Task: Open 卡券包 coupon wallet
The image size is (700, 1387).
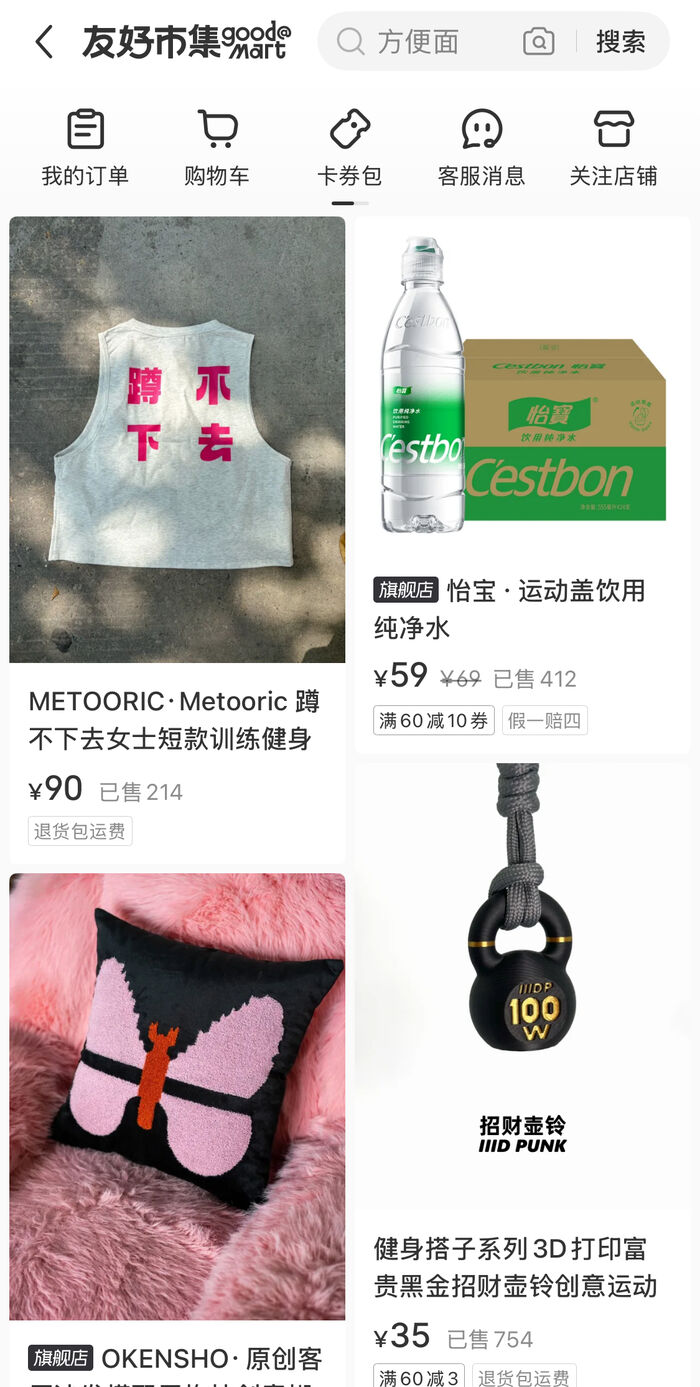Action: (x=350, y=148)
